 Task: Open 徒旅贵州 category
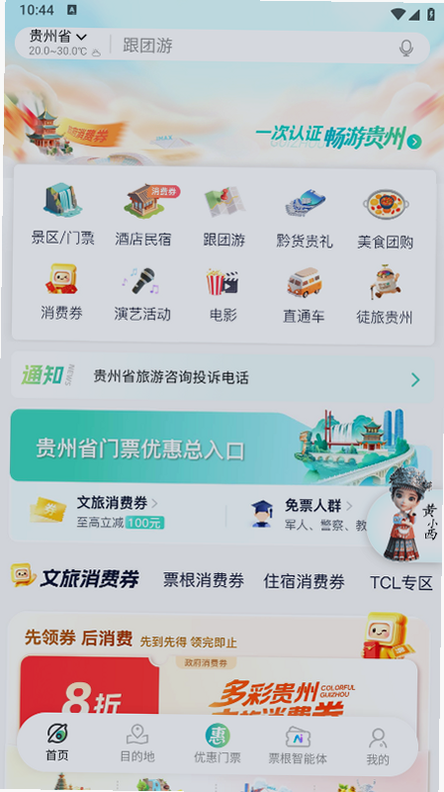tap(384, 295)
